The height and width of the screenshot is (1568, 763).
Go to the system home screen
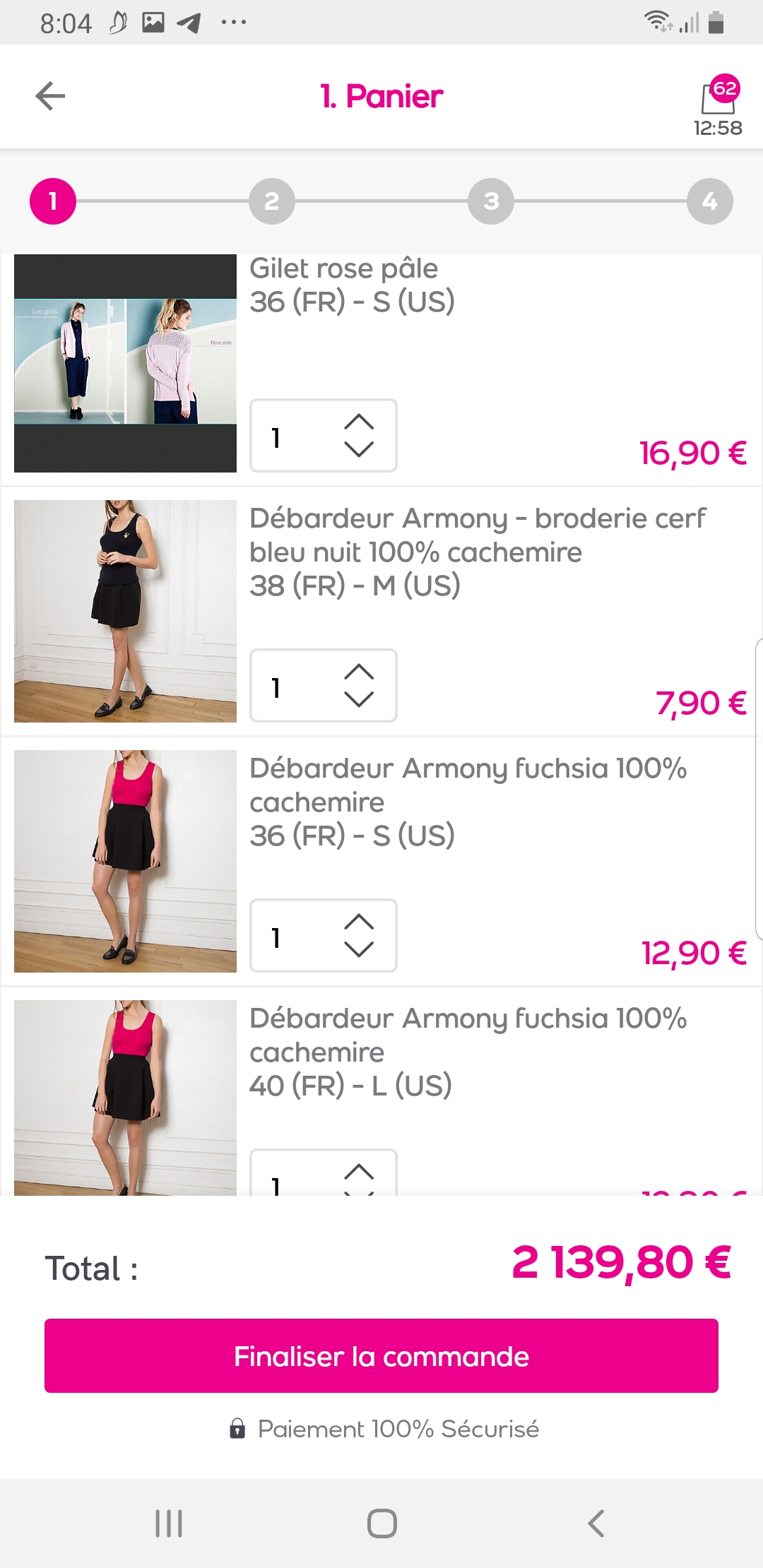[x=381, y=1524]
